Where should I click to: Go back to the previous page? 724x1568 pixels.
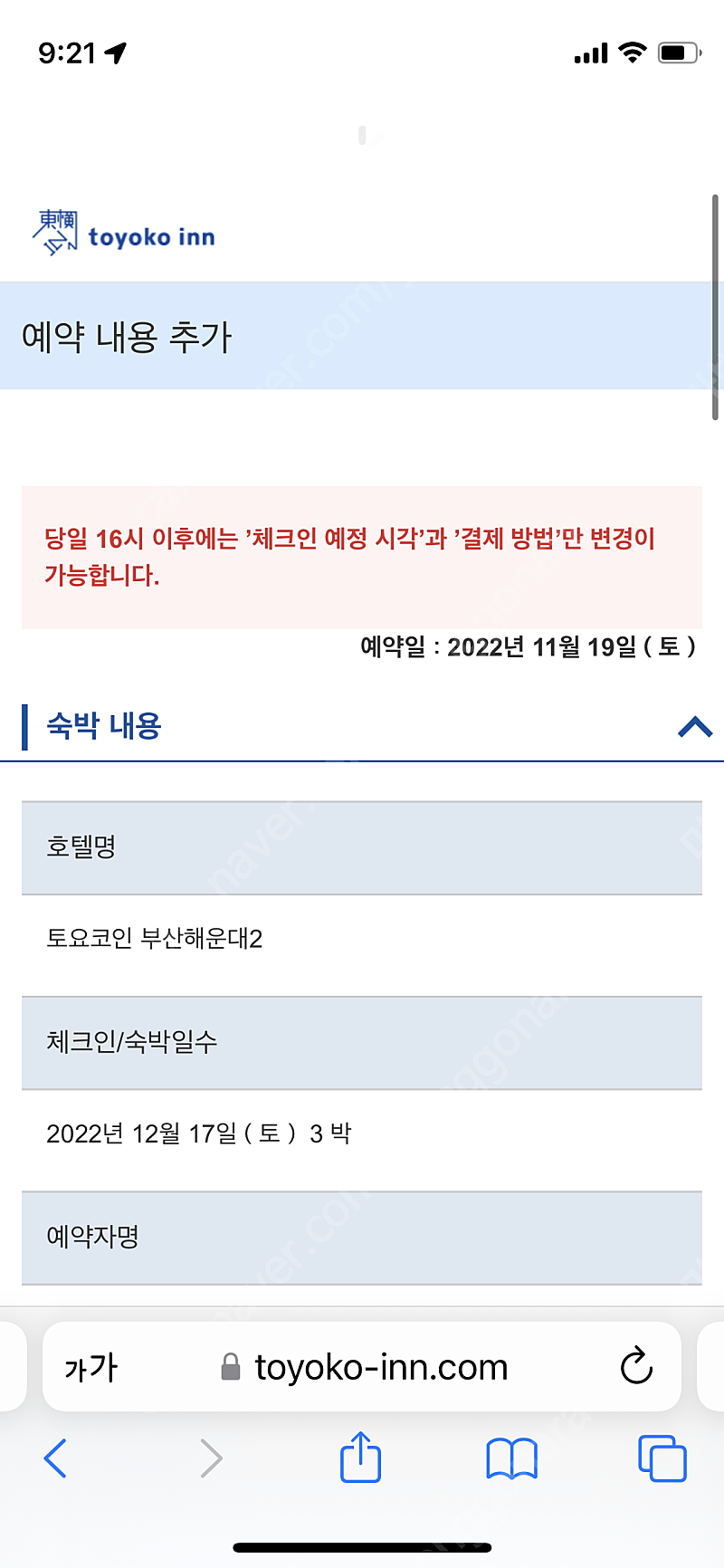coord(55,1458)
